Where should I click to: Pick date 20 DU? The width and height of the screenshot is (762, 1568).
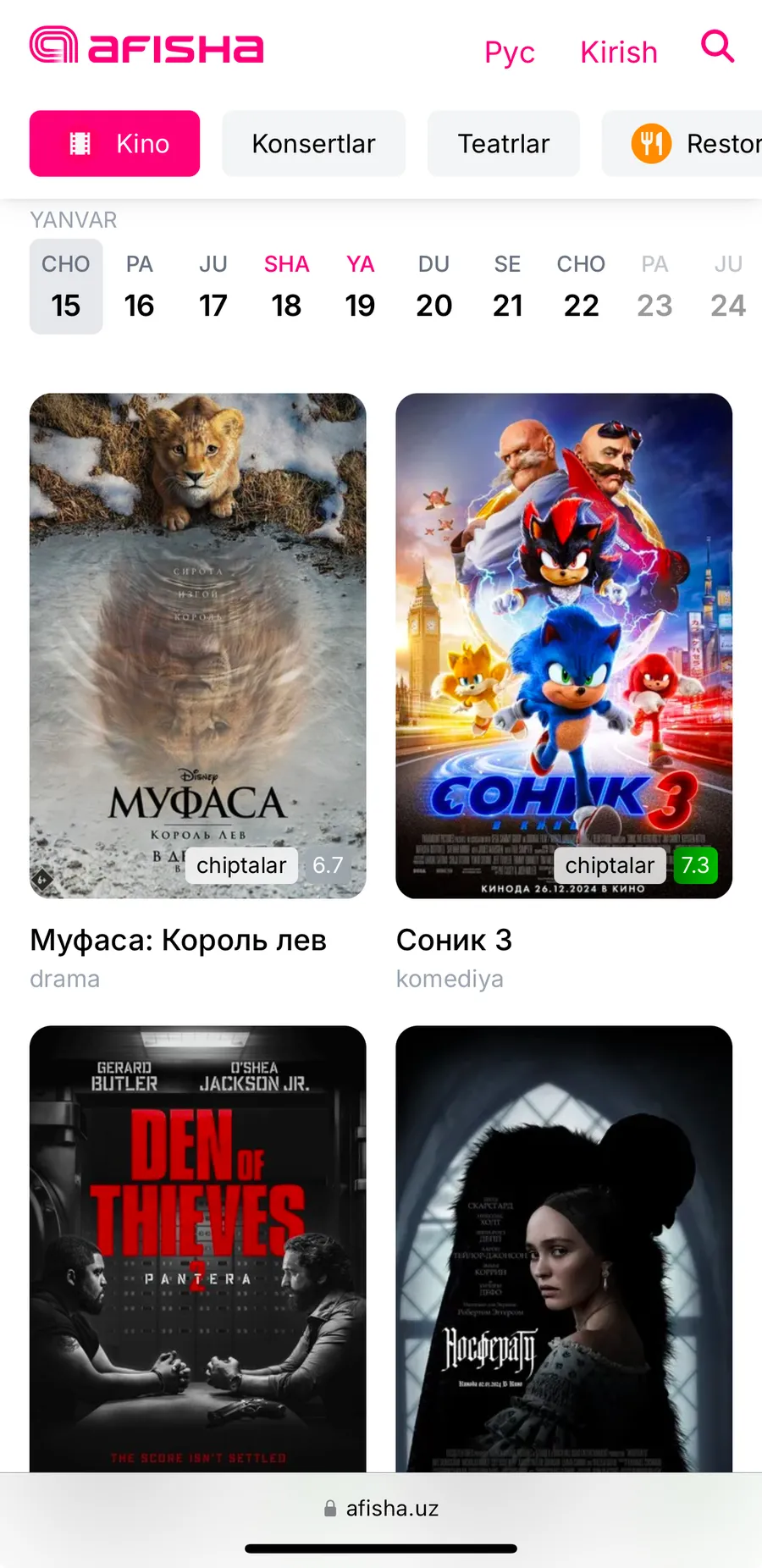click(x=433, y=288)
